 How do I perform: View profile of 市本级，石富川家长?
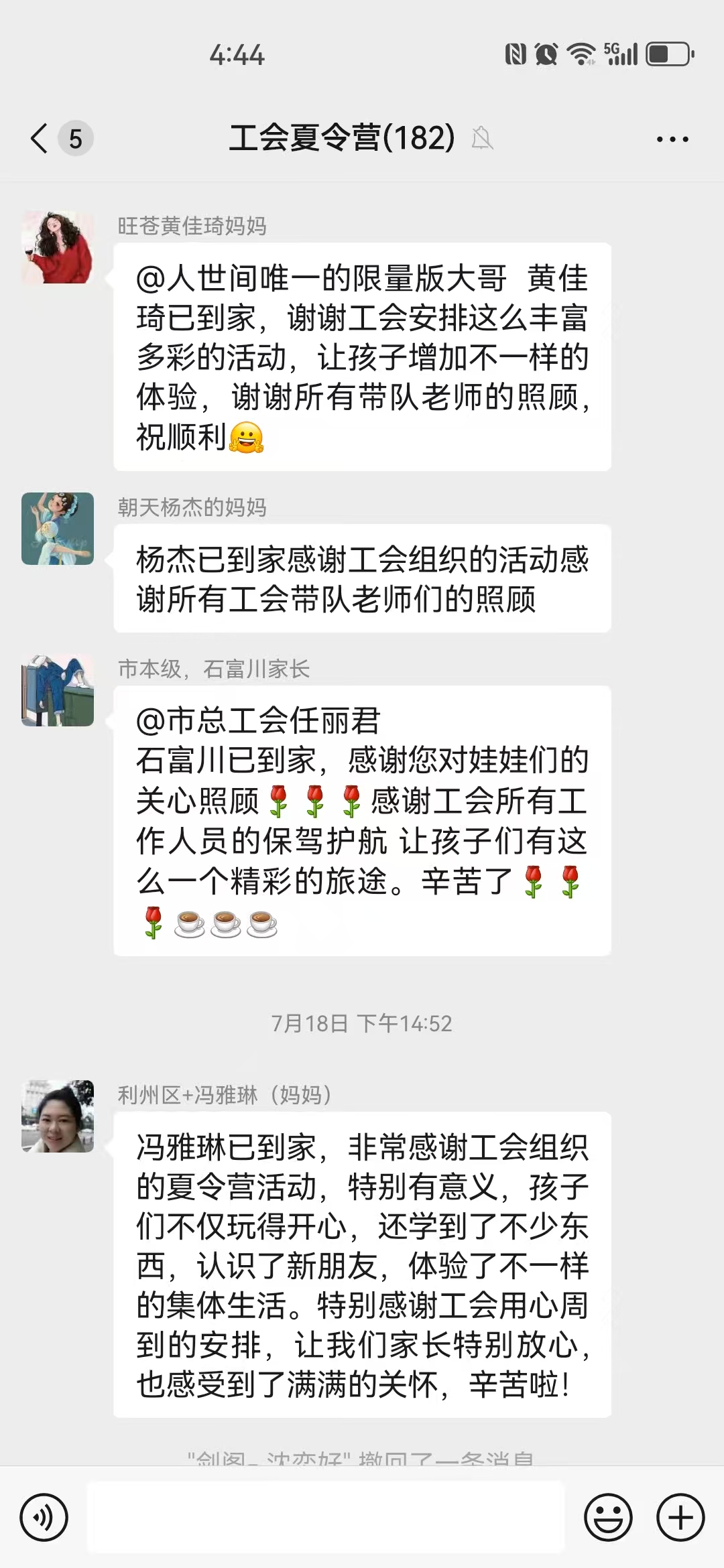58,690
